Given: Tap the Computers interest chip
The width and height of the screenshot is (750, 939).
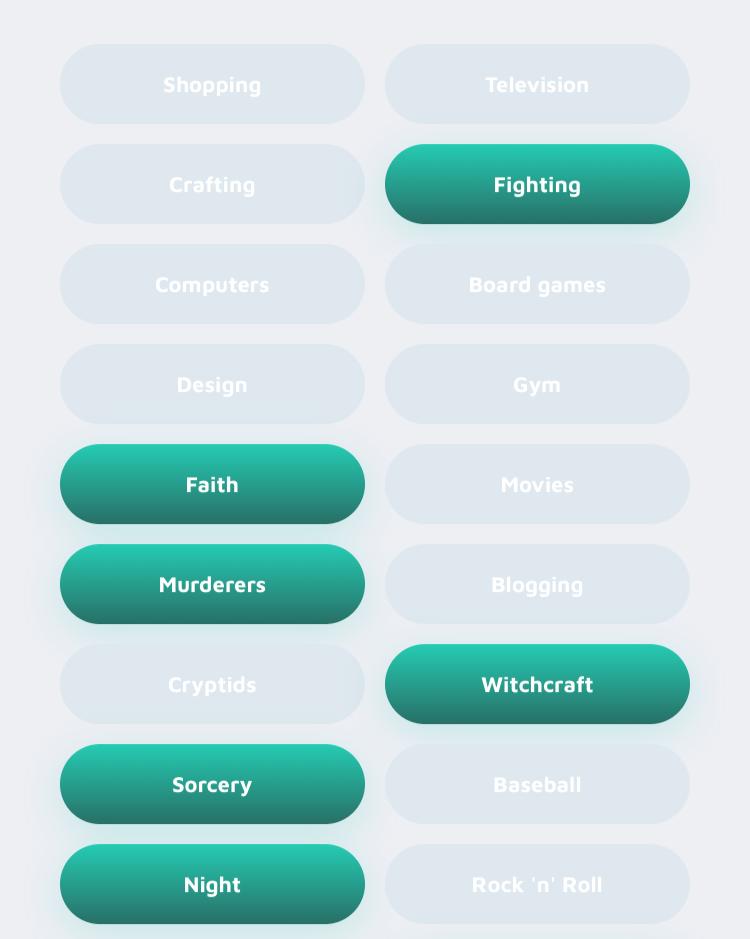Looking at the screenshot, I should click(x=212, y=284).
